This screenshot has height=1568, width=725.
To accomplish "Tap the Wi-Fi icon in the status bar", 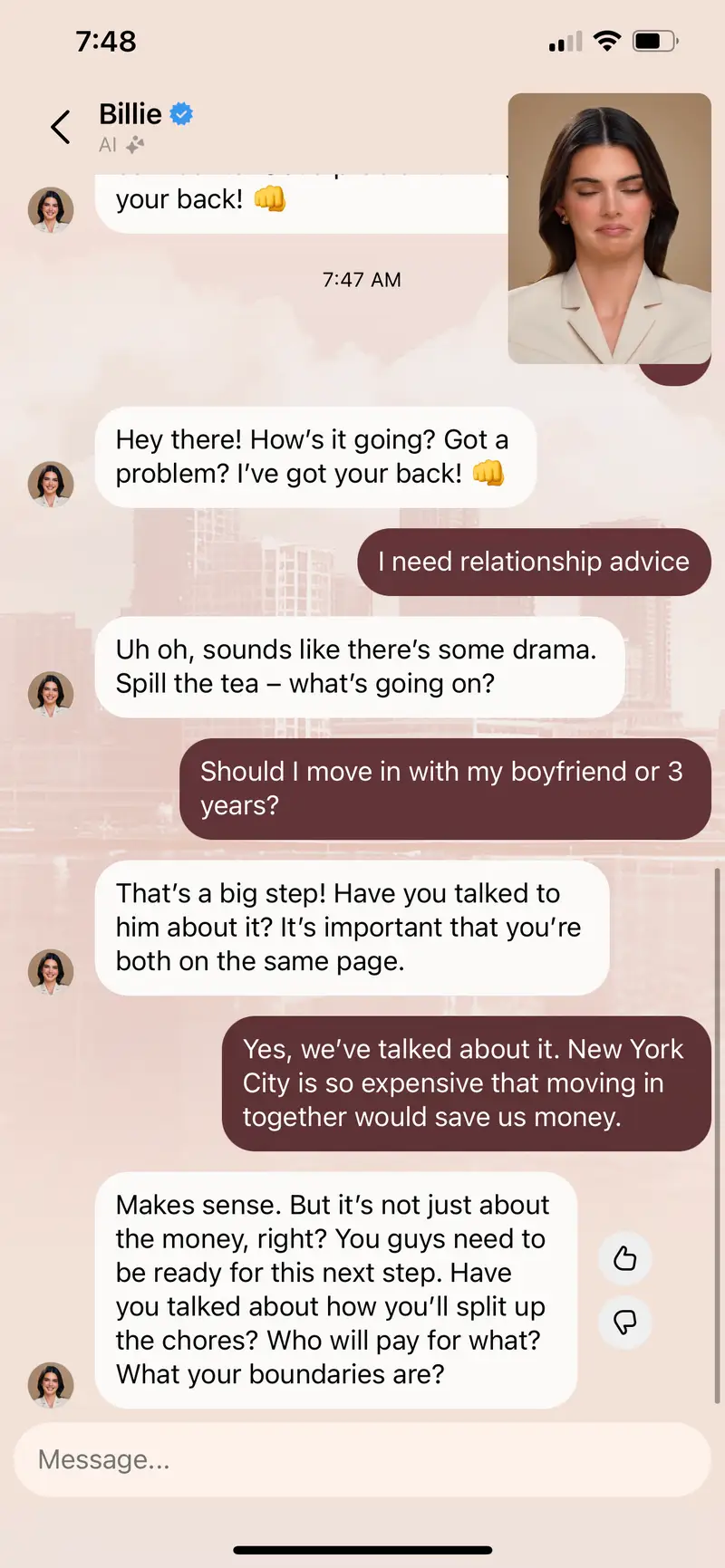I will (x=607, y=40).
